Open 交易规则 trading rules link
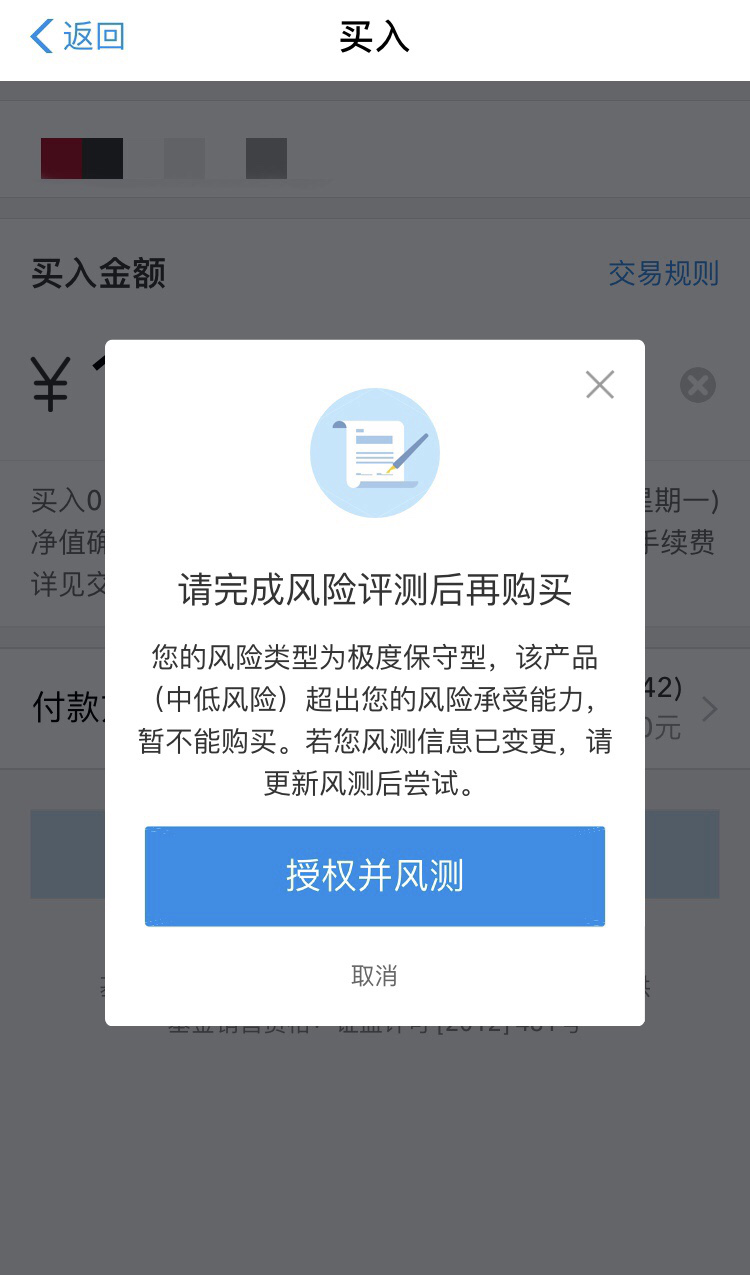The height and width of the screenshot is (1275, 750). (x=663, y=273)
